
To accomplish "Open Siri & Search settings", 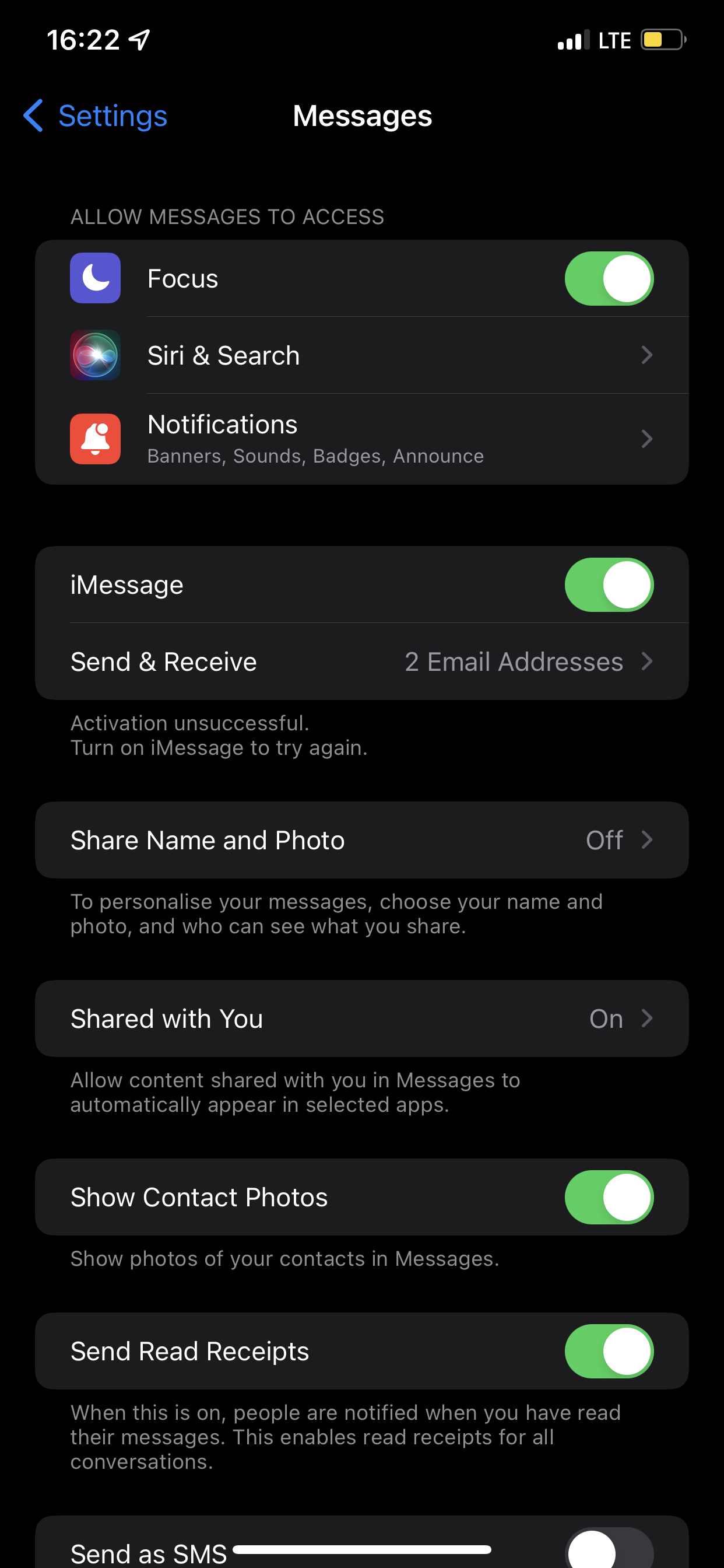I will (x=362, y=355).
